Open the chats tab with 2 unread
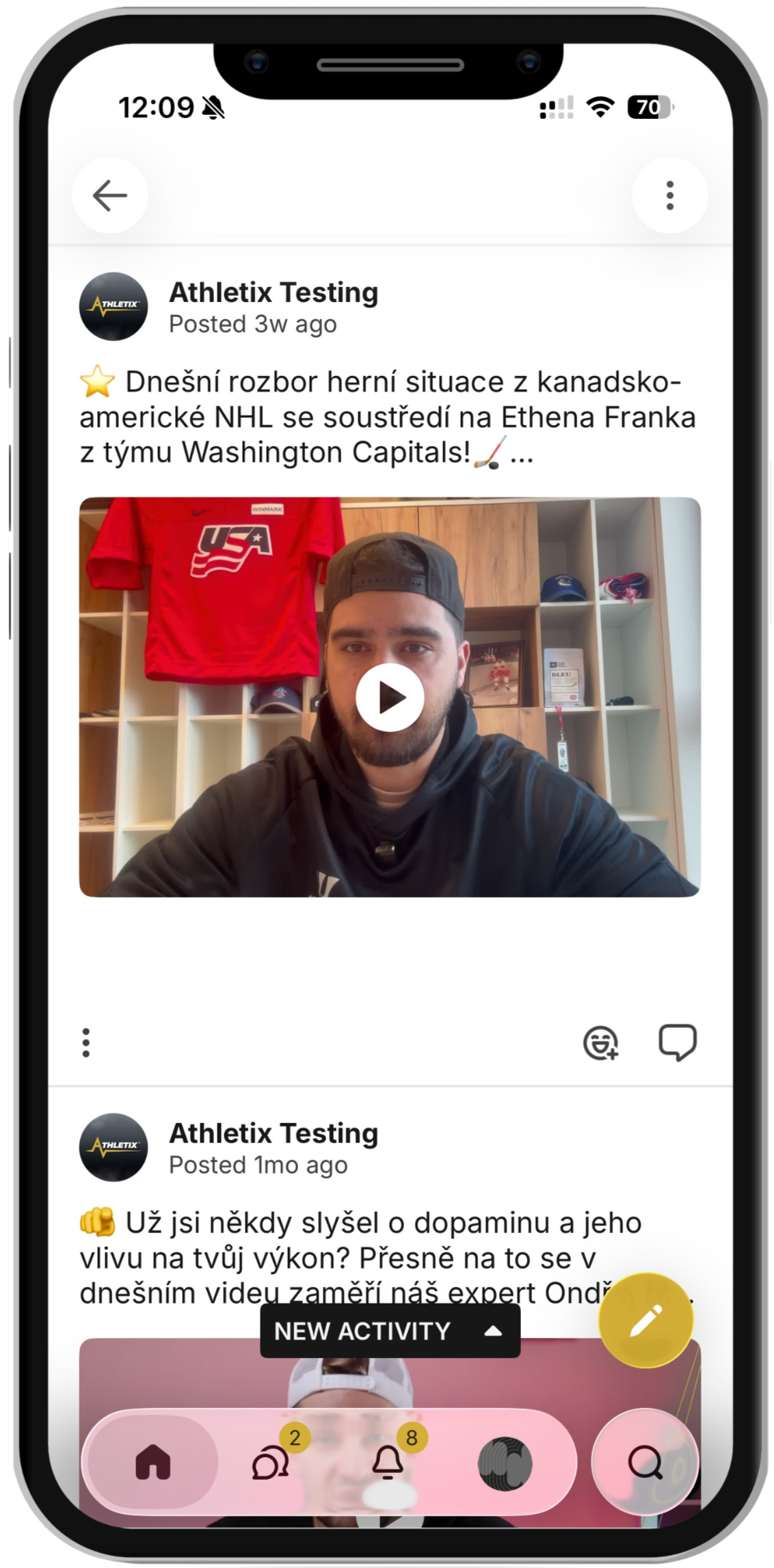 pyautogui.click(x=271, y=1463)
